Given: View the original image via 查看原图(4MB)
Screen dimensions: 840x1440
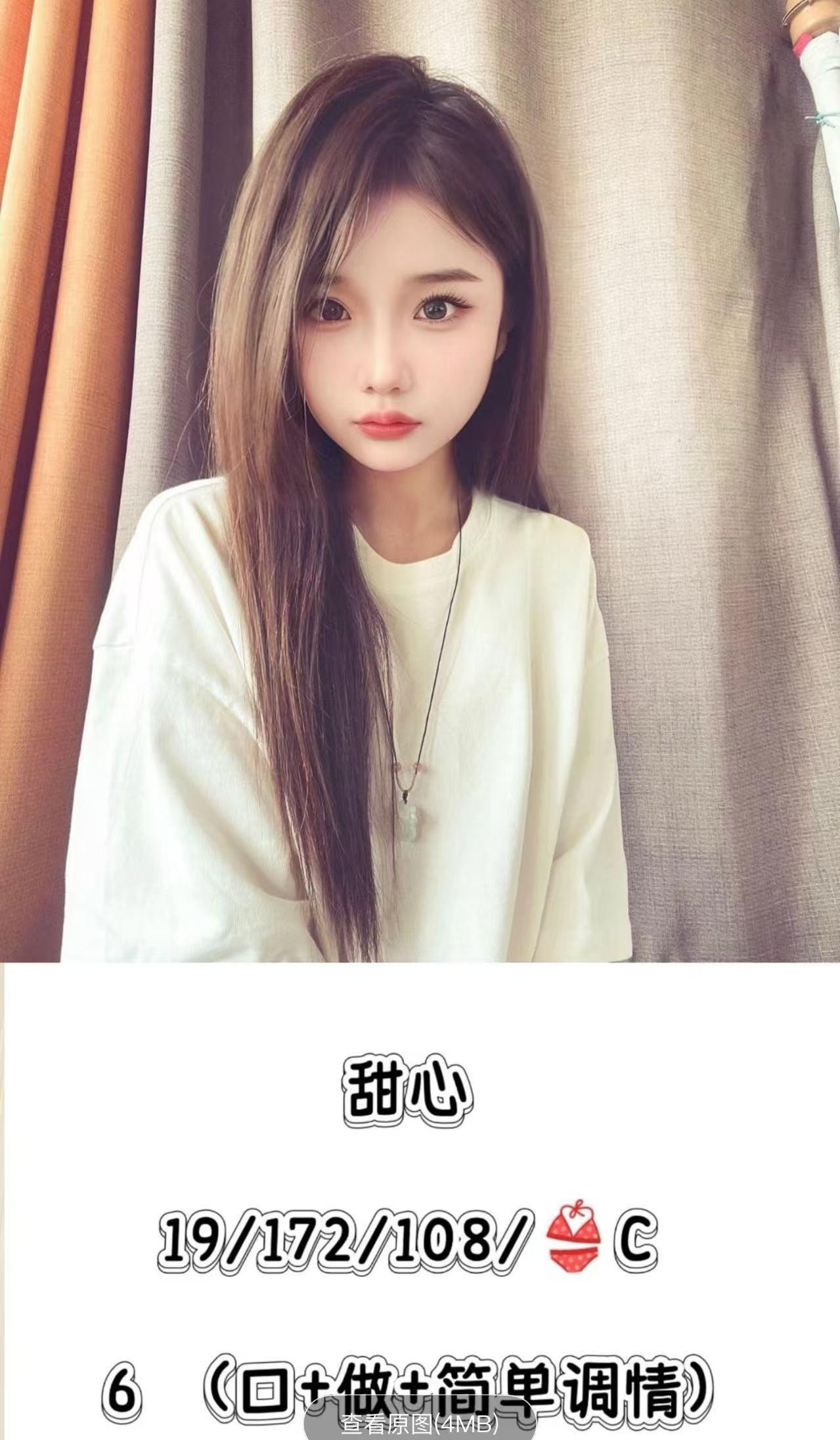Looking at the screenshot, I should 420,1423.
